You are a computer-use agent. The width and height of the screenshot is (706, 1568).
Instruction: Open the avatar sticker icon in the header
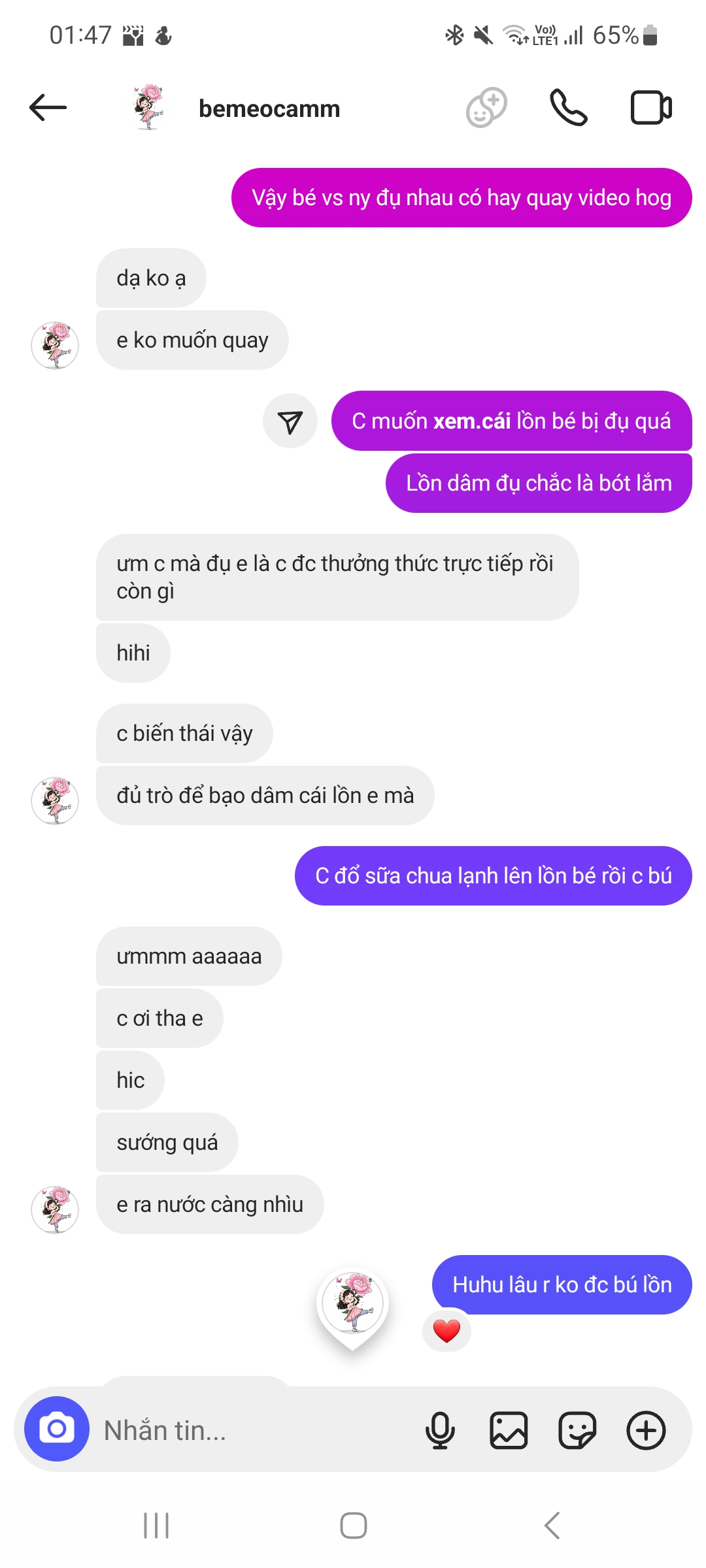pyautogui.click(x=486, y=108)
